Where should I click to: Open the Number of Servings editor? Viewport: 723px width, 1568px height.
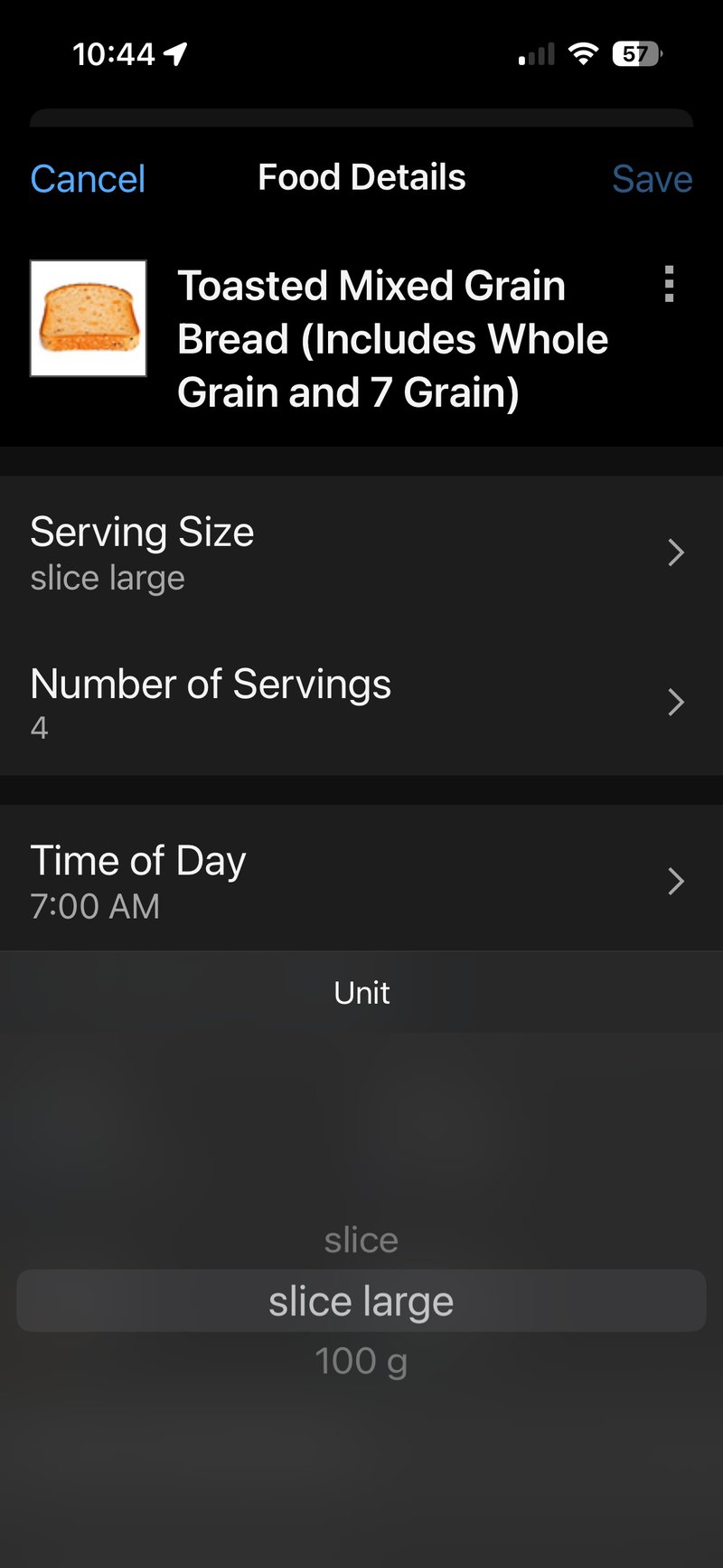tap(361, 702)
